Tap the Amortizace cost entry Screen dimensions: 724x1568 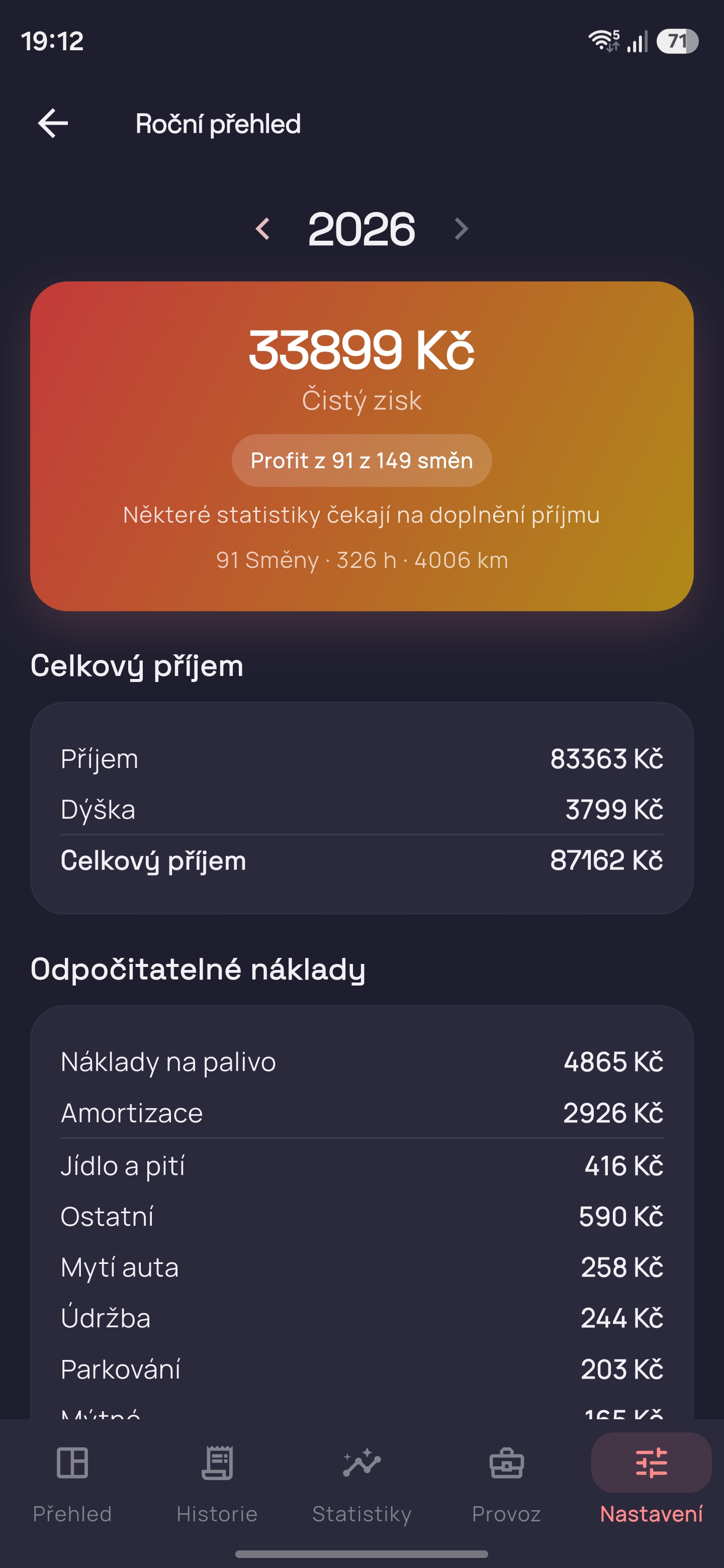pos(361,1112)
